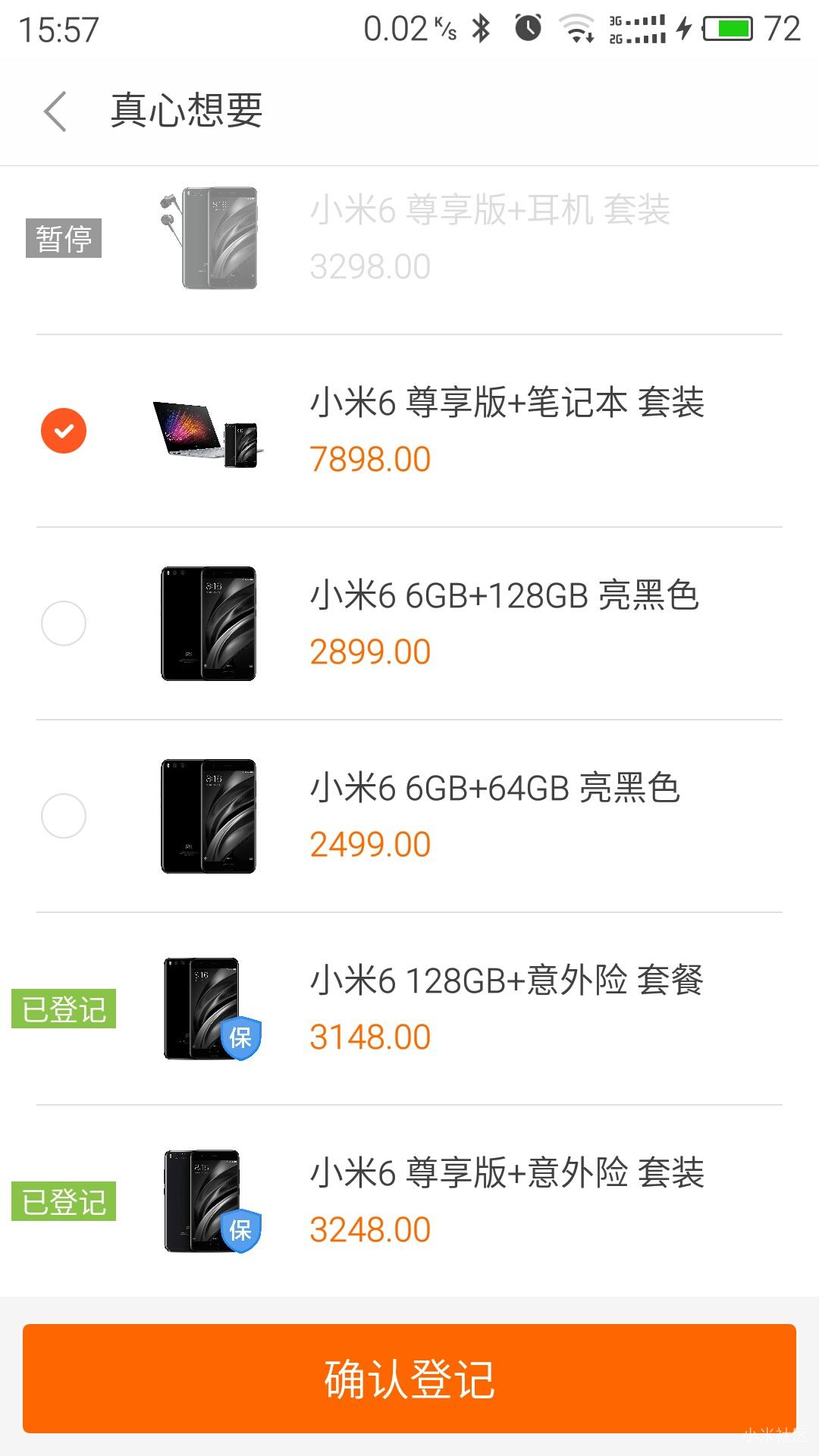The height and width of the screenshot is (1456, 819).
Task: Tap the 暂停 badge on the paused item
Action: click(64, 237)
